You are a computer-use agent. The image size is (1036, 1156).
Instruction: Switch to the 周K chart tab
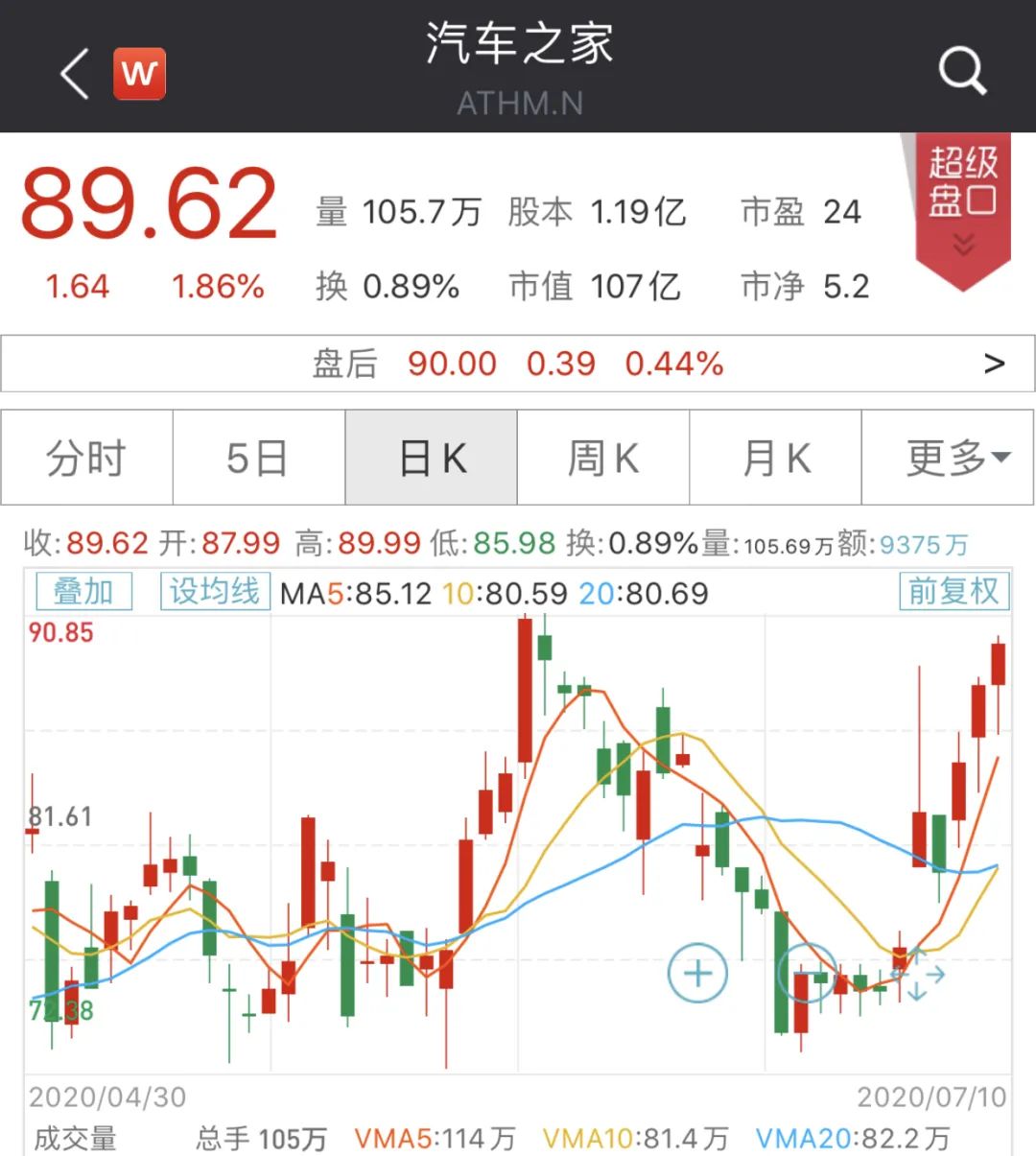click(x=603, y=458)
